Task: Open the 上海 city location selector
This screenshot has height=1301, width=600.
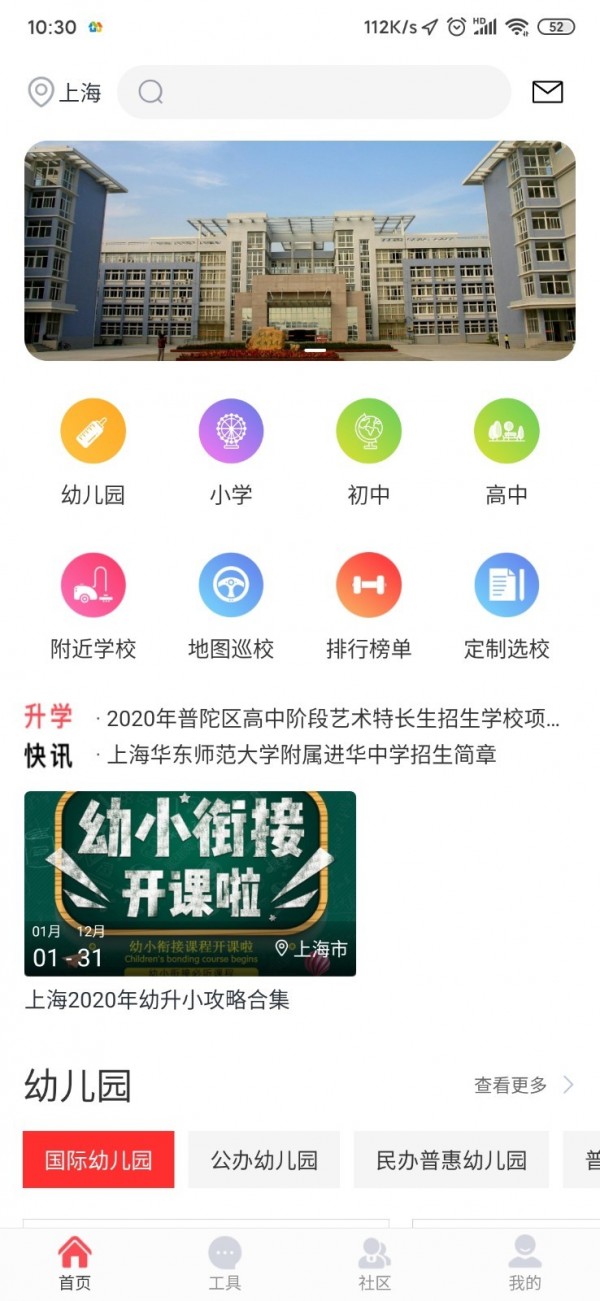Action: (x=65, y=93)
